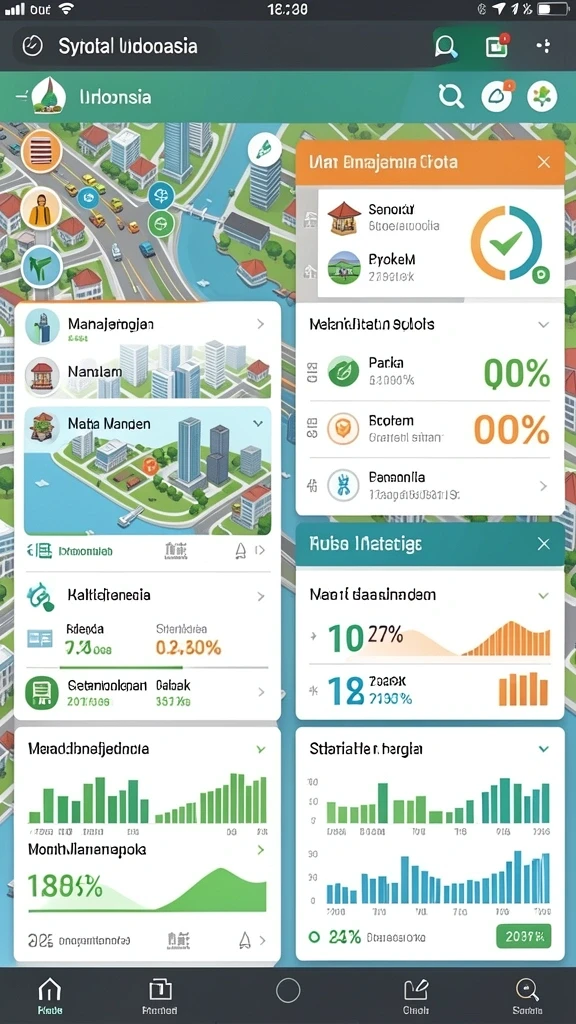Viewport: 576px width, 1024px height.
Task: Open the round alert icon with the orange badge
Action: click(x=498, y=97)
